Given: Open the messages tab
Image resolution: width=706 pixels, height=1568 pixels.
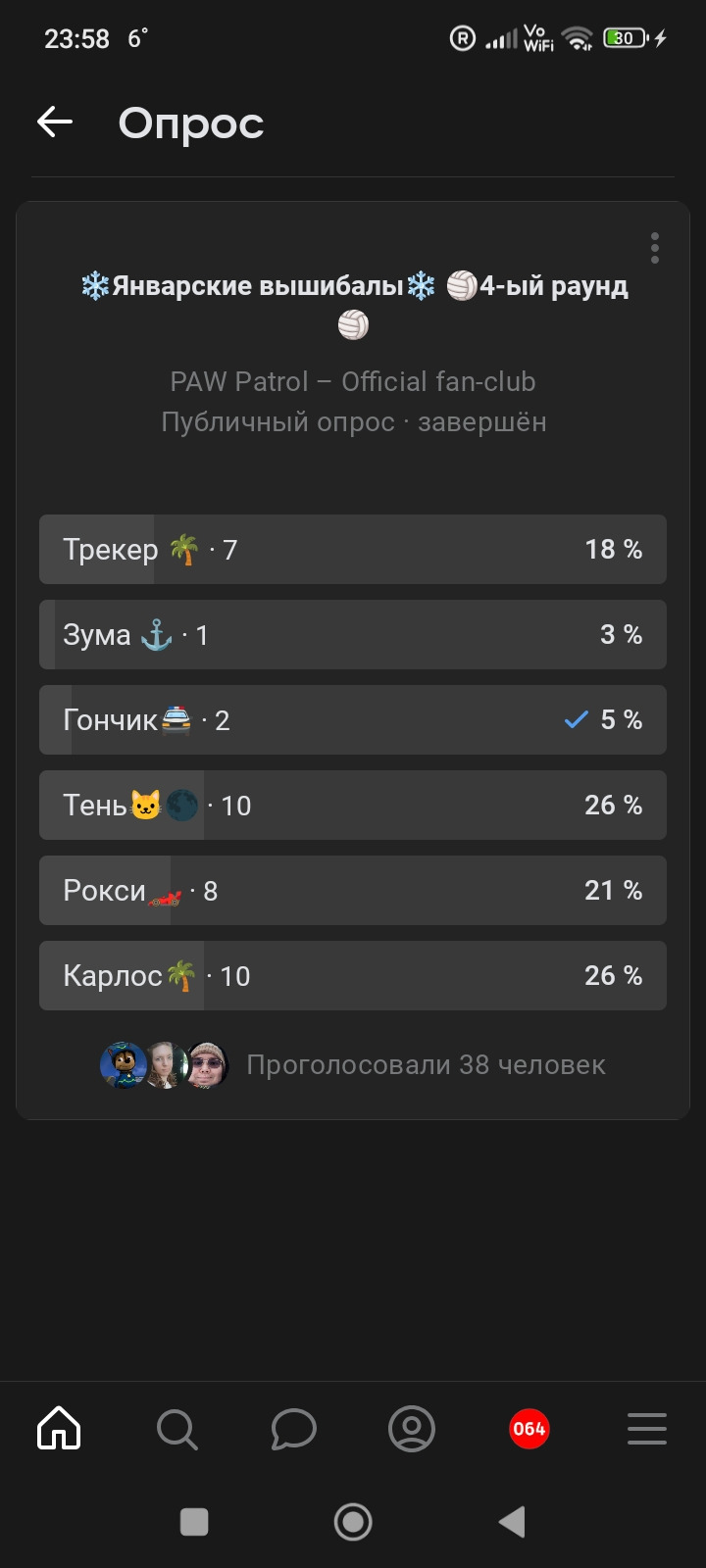Looking at the screenshot, I should (x=294, y=1429).
